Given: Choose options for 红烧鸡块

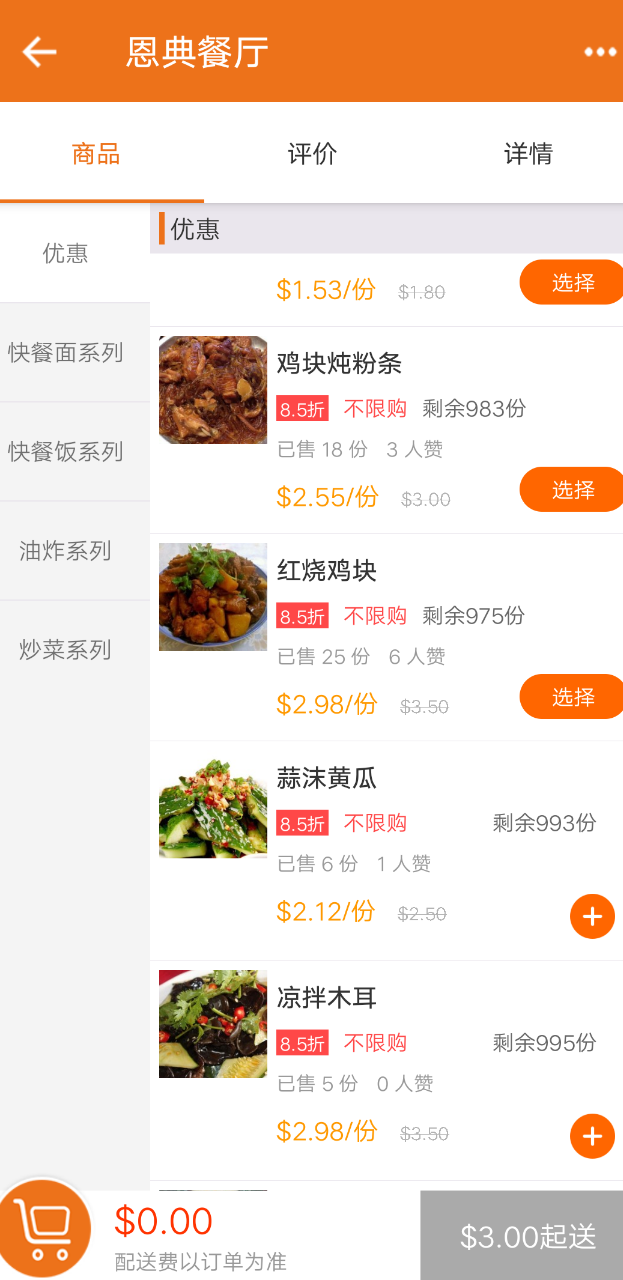Looking at the screenshot, I should coord(572,697).
